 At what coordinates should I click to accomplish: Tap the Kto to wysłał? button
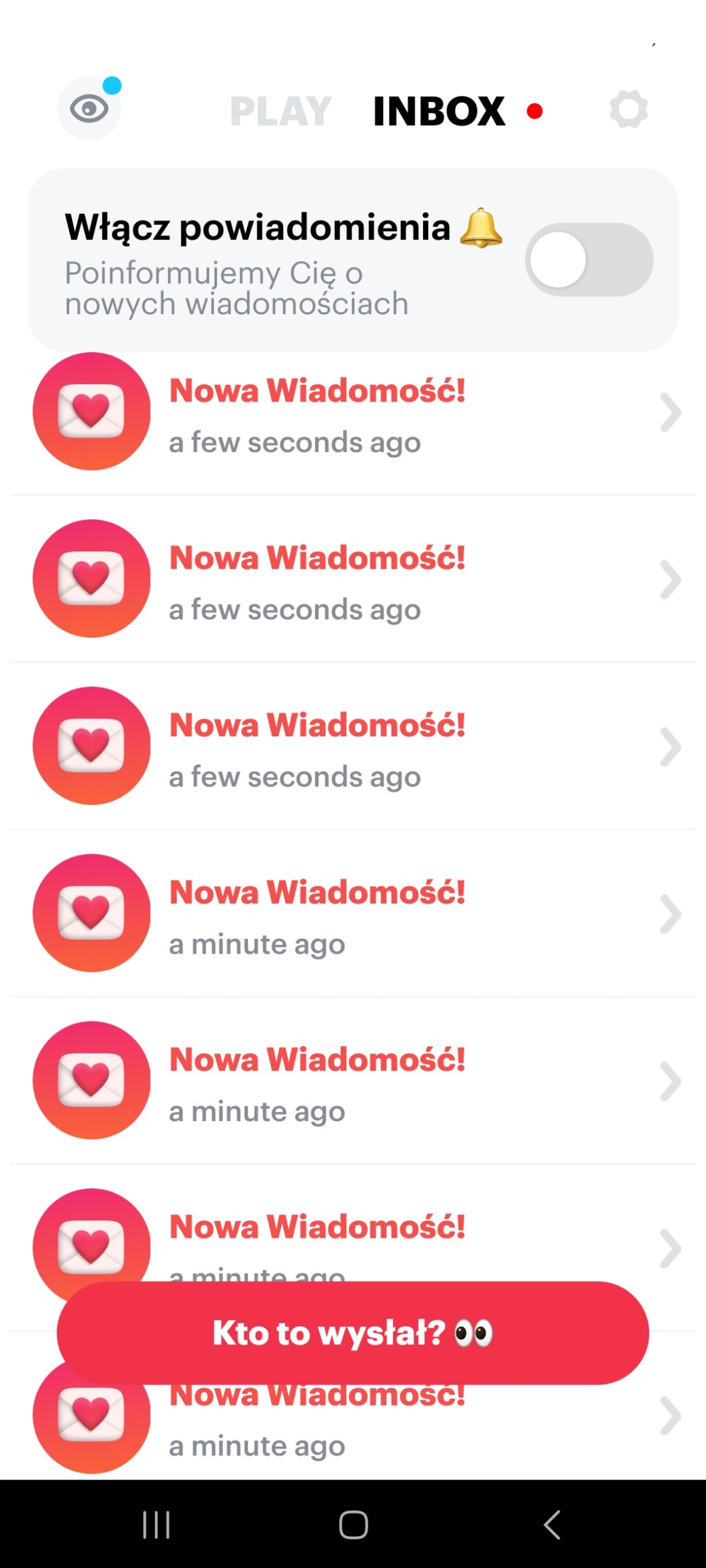click(x=352, y=1333)
